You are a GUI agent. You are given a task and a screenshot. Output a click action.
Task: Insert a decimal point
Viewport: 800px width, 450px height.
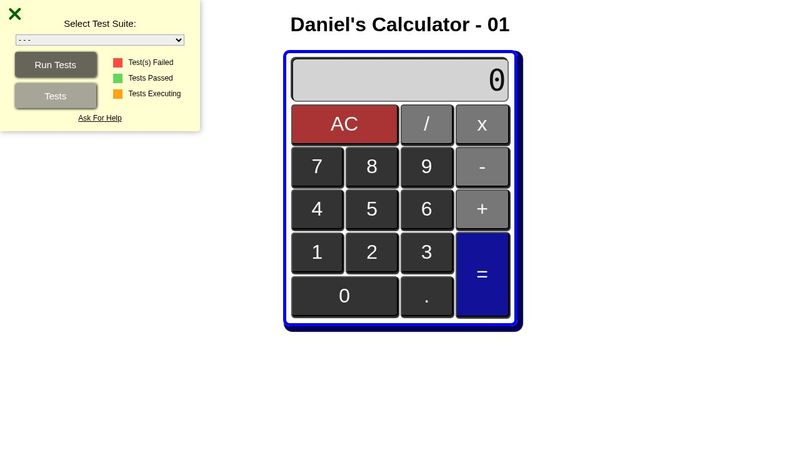(x=426, y=296)
